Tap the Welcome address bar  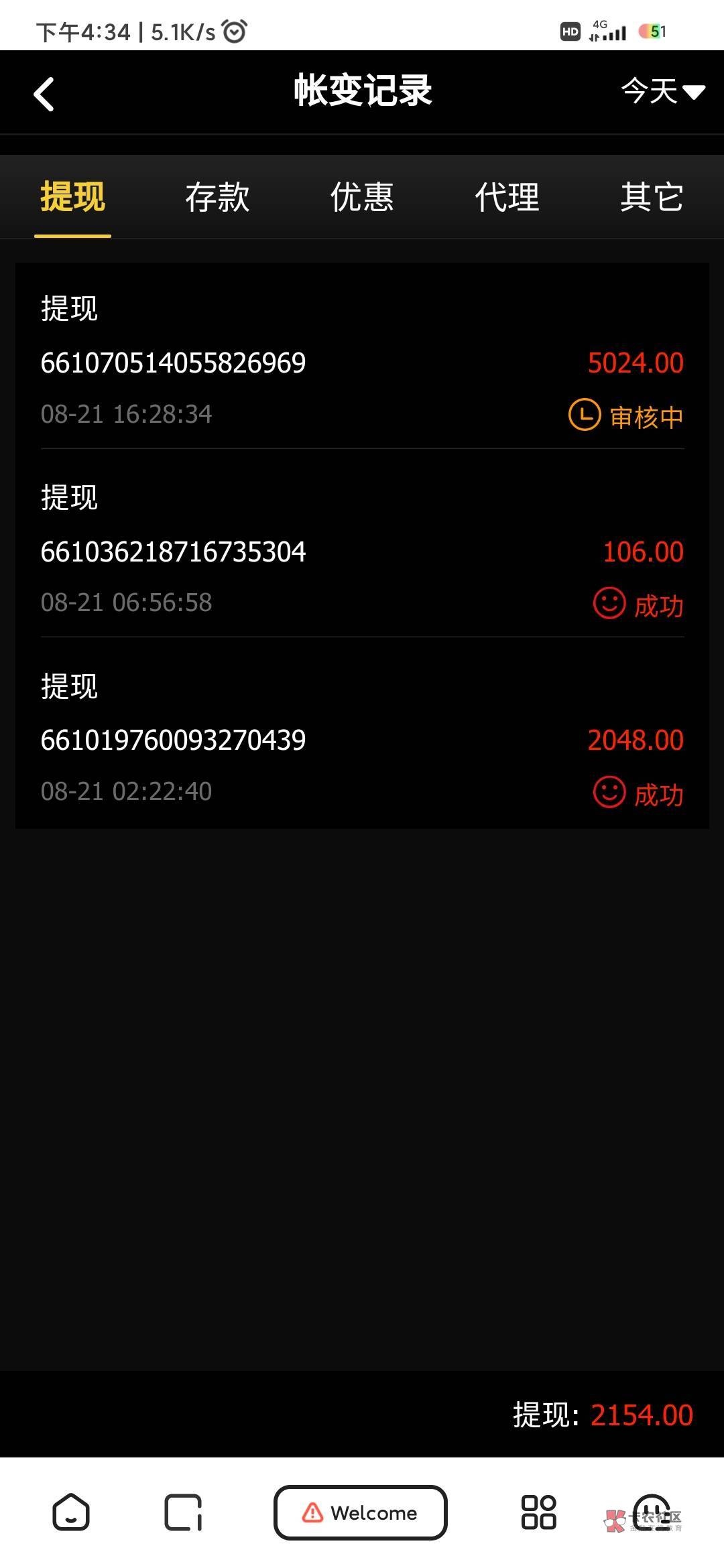[361, 1512]
